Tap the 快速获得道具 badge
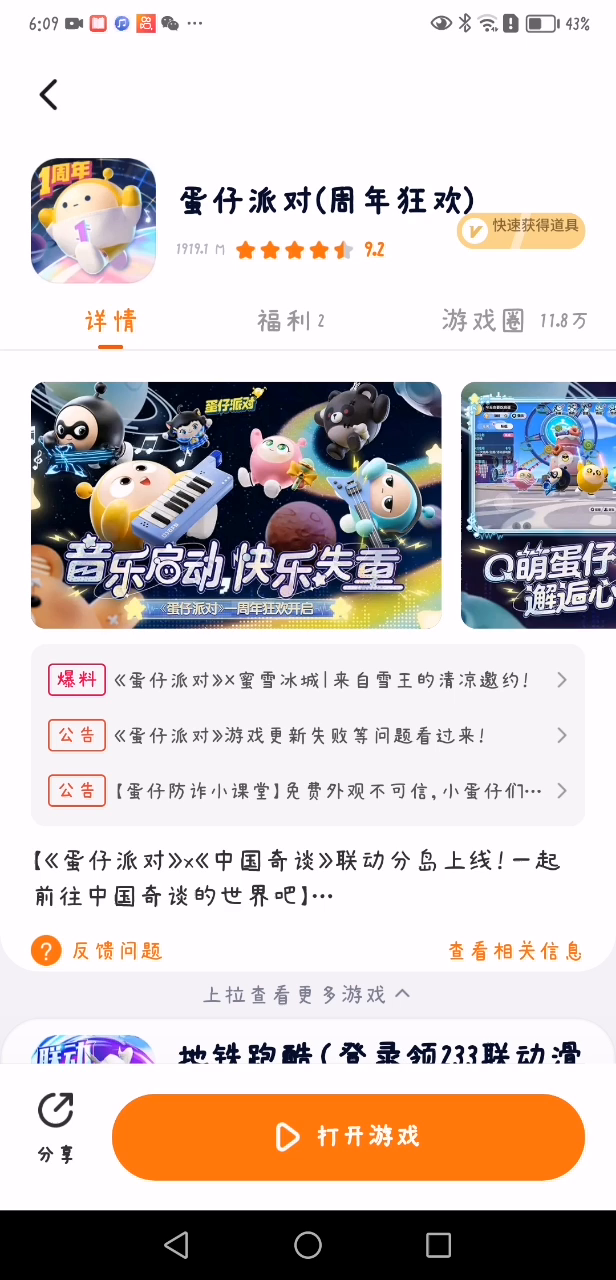The image size is (616, 1280). [521, 229]
